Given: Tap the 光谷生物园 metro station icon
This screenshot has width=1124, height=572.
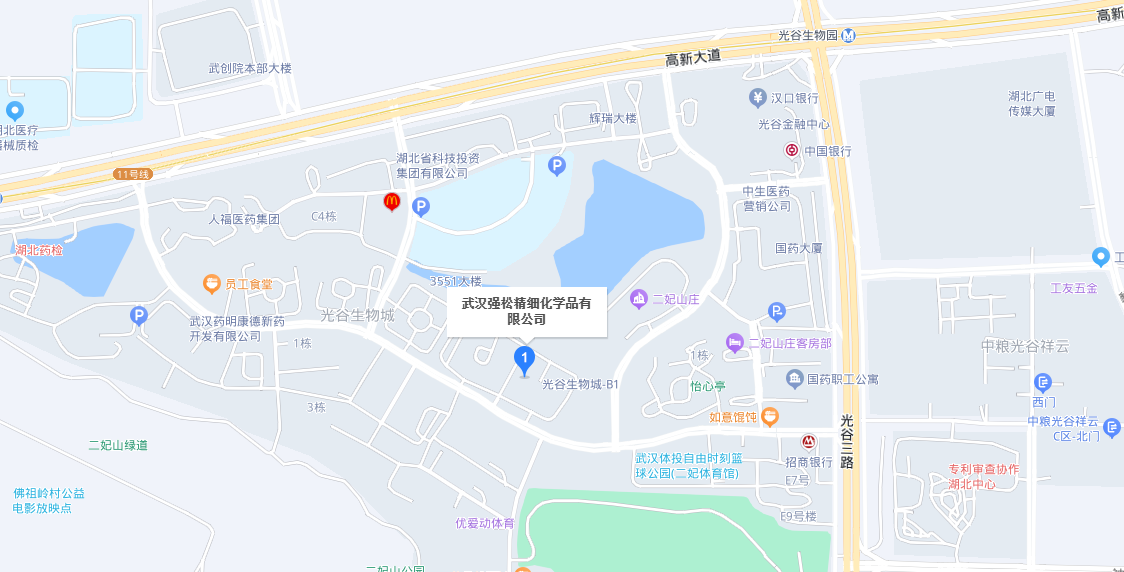Looking at the screenshot, I should (x=848, y=36).
